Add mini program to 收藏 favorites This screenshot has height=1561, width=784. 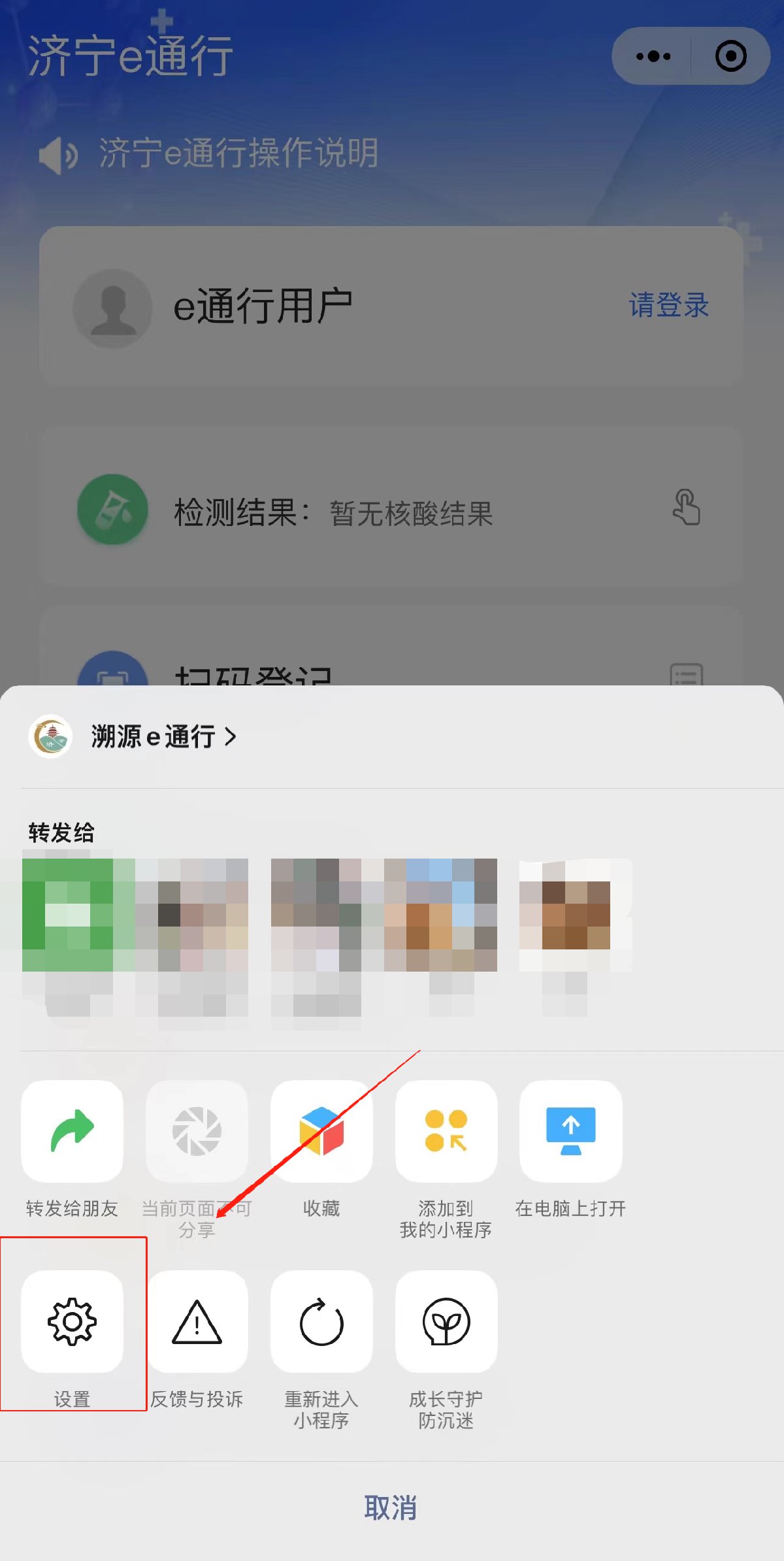tap(321, 1131)
